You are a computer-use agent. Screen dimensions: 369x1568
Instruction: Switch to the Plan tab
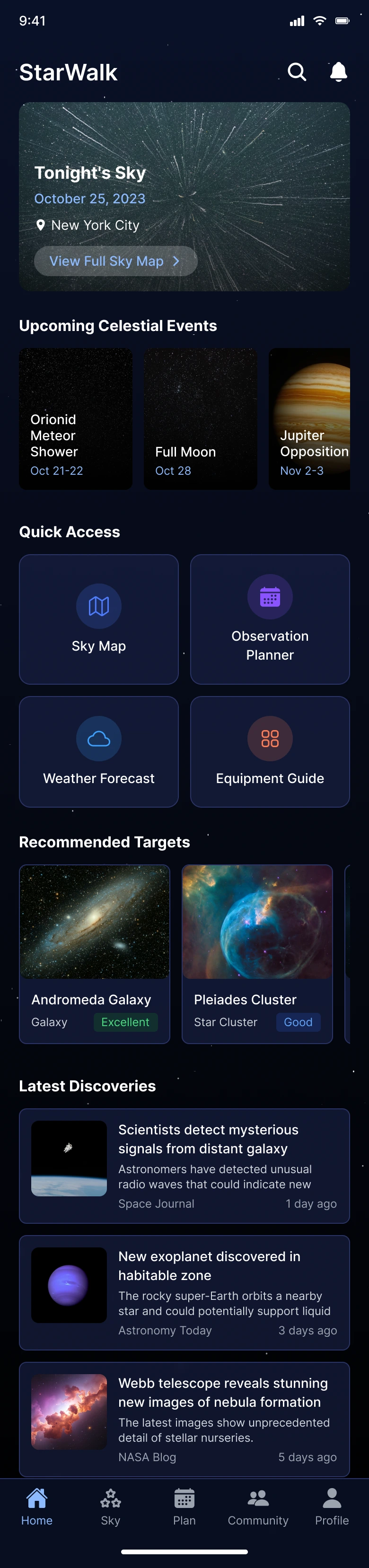click(184, 1507)
